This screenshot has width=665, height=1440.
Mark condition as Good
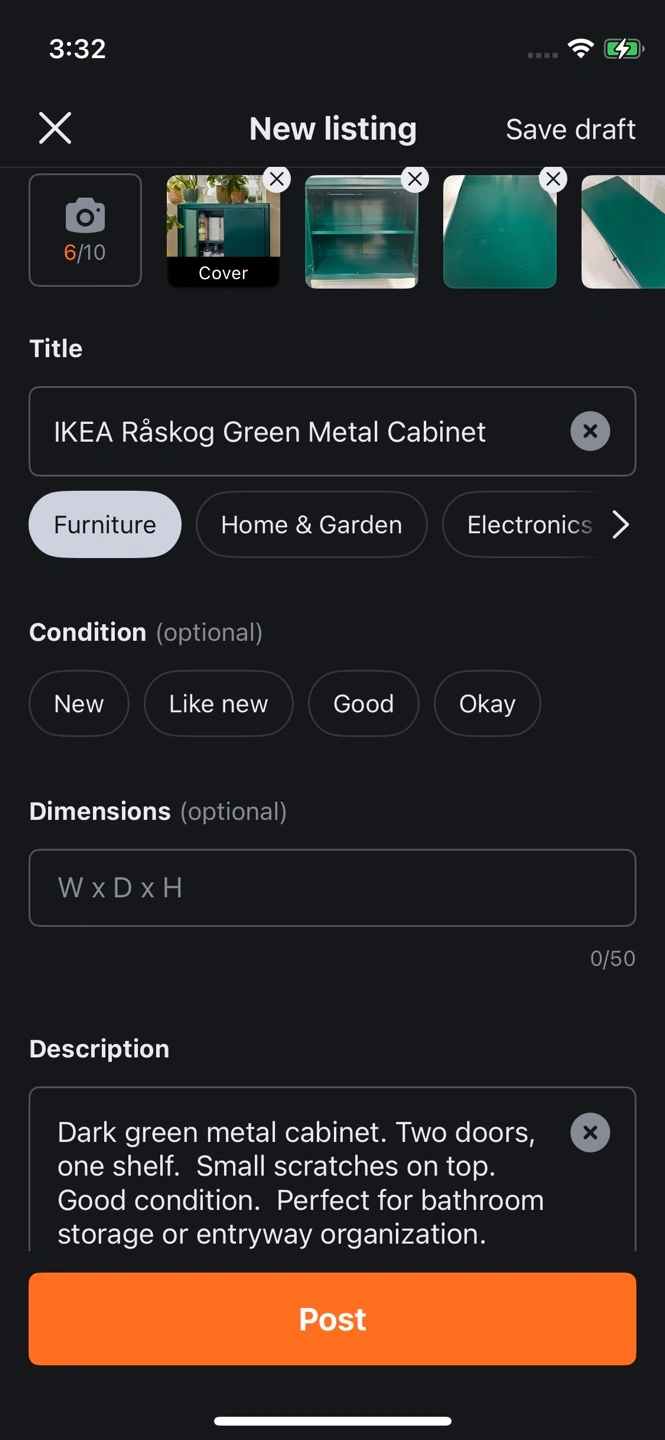coord(363,703)
